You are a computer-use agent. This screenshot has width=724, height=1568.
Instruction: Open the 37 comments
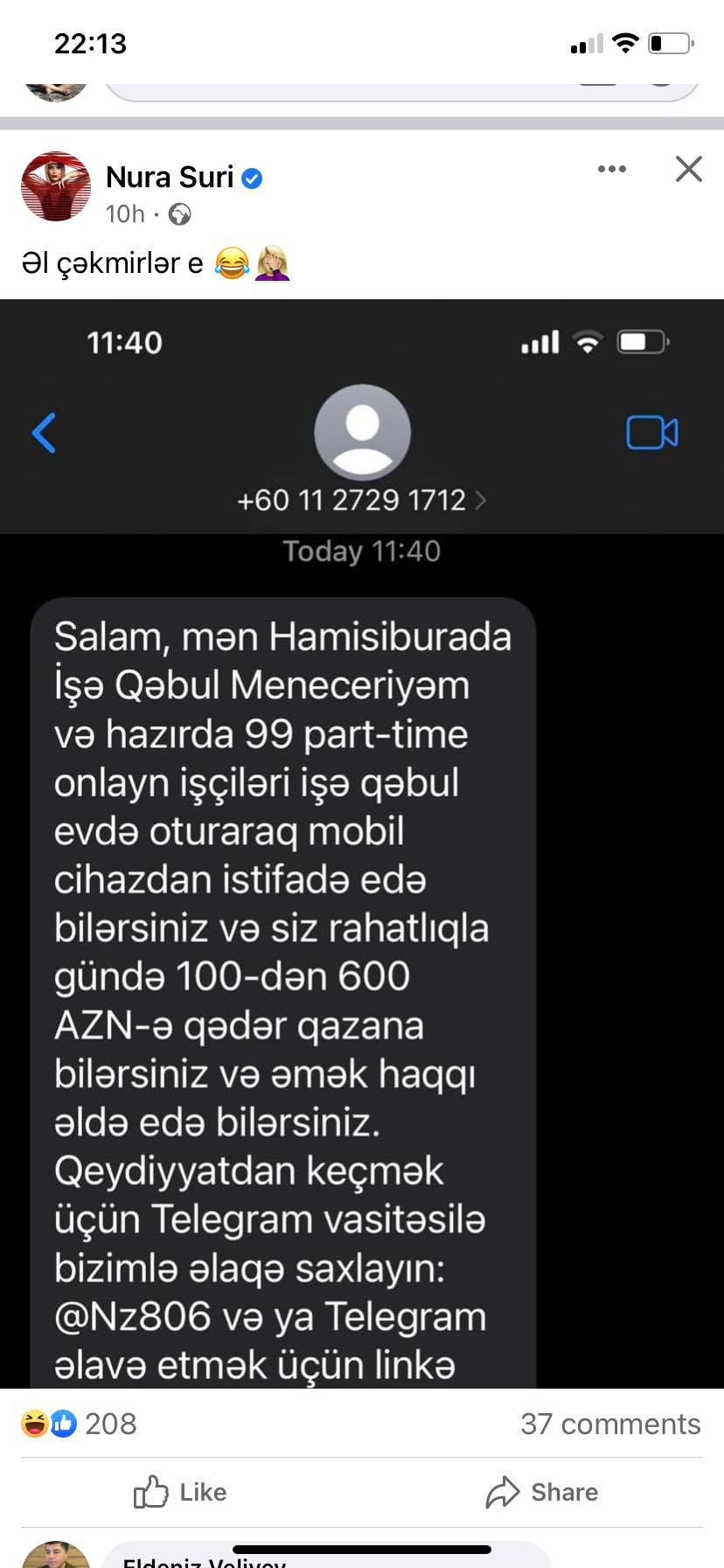tap(609, 1424)
